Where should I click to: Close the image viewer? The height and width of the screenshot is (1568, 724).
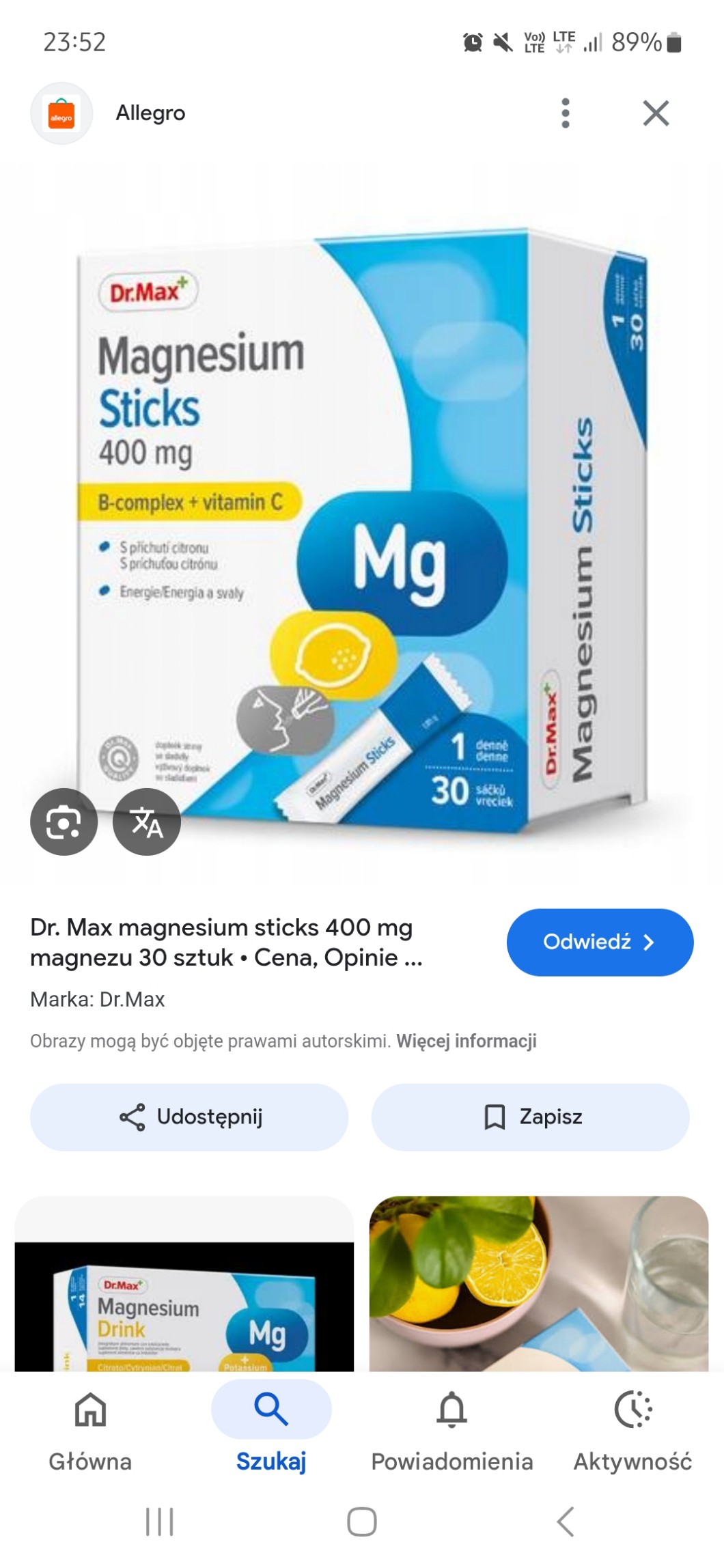tap(656, 113)
